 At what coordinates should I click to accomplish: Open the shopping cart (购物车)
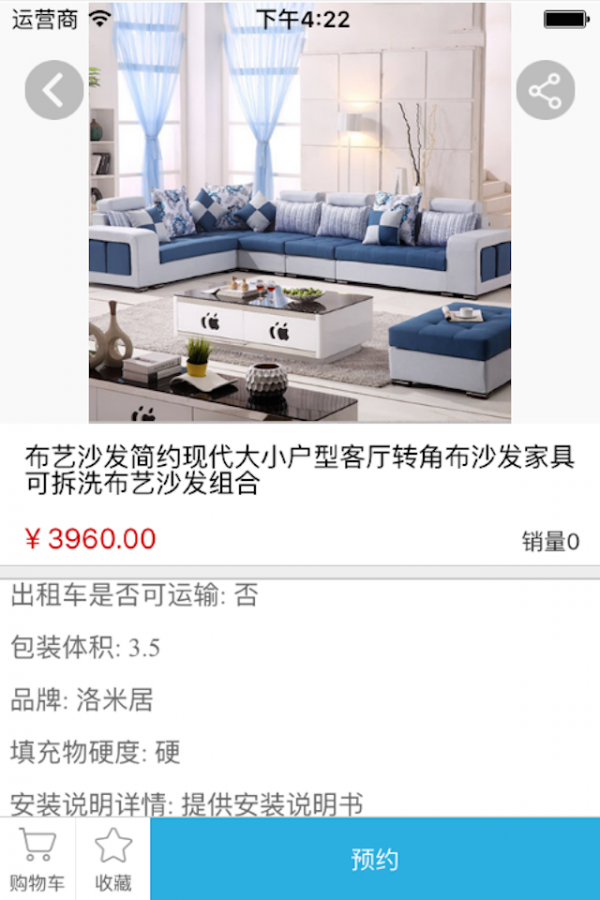[x=37, y=859]
